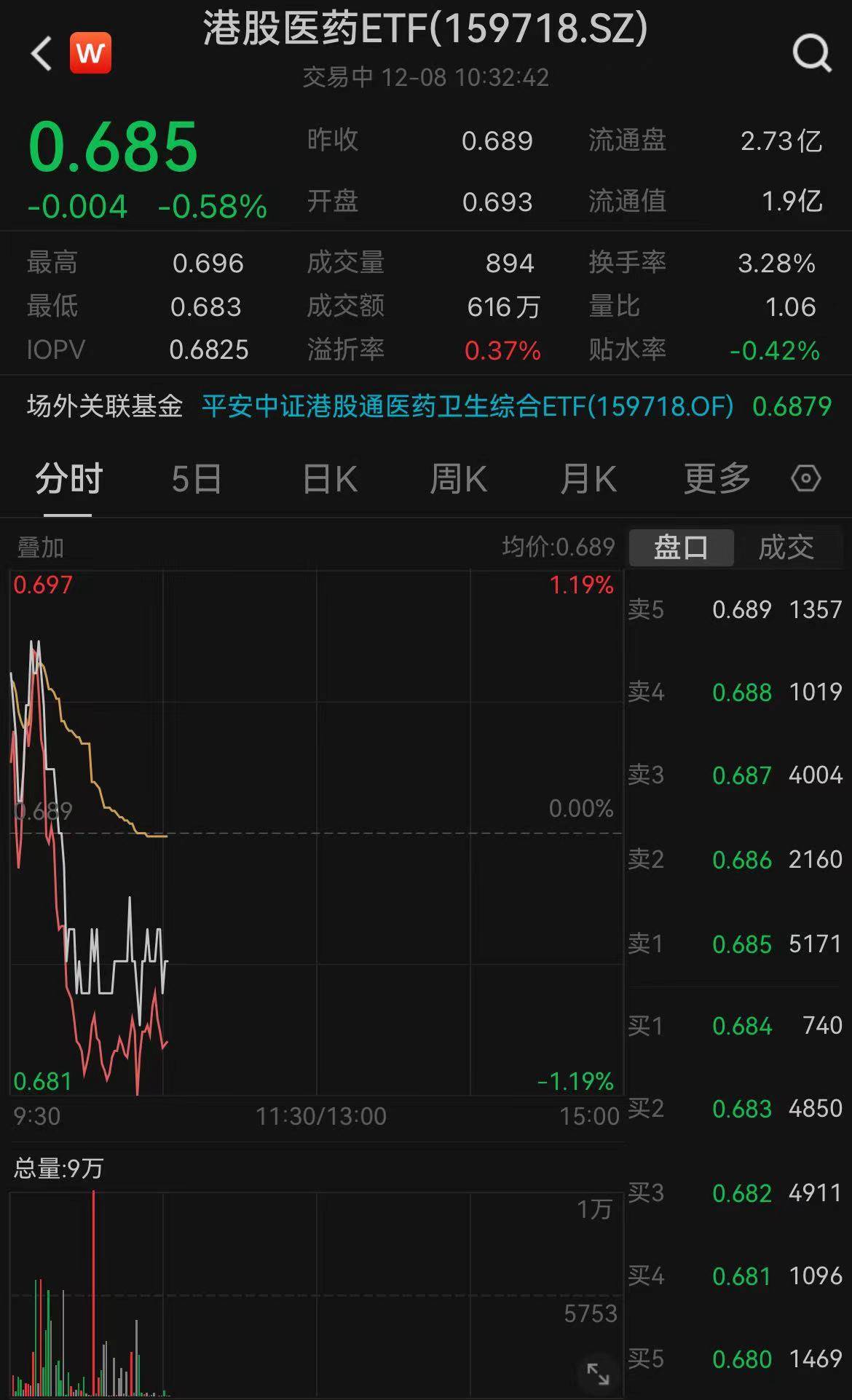This screenshot has width=852, height=1400.
Task: Tap the red W app logo
Action: click(x=90, y=51)
